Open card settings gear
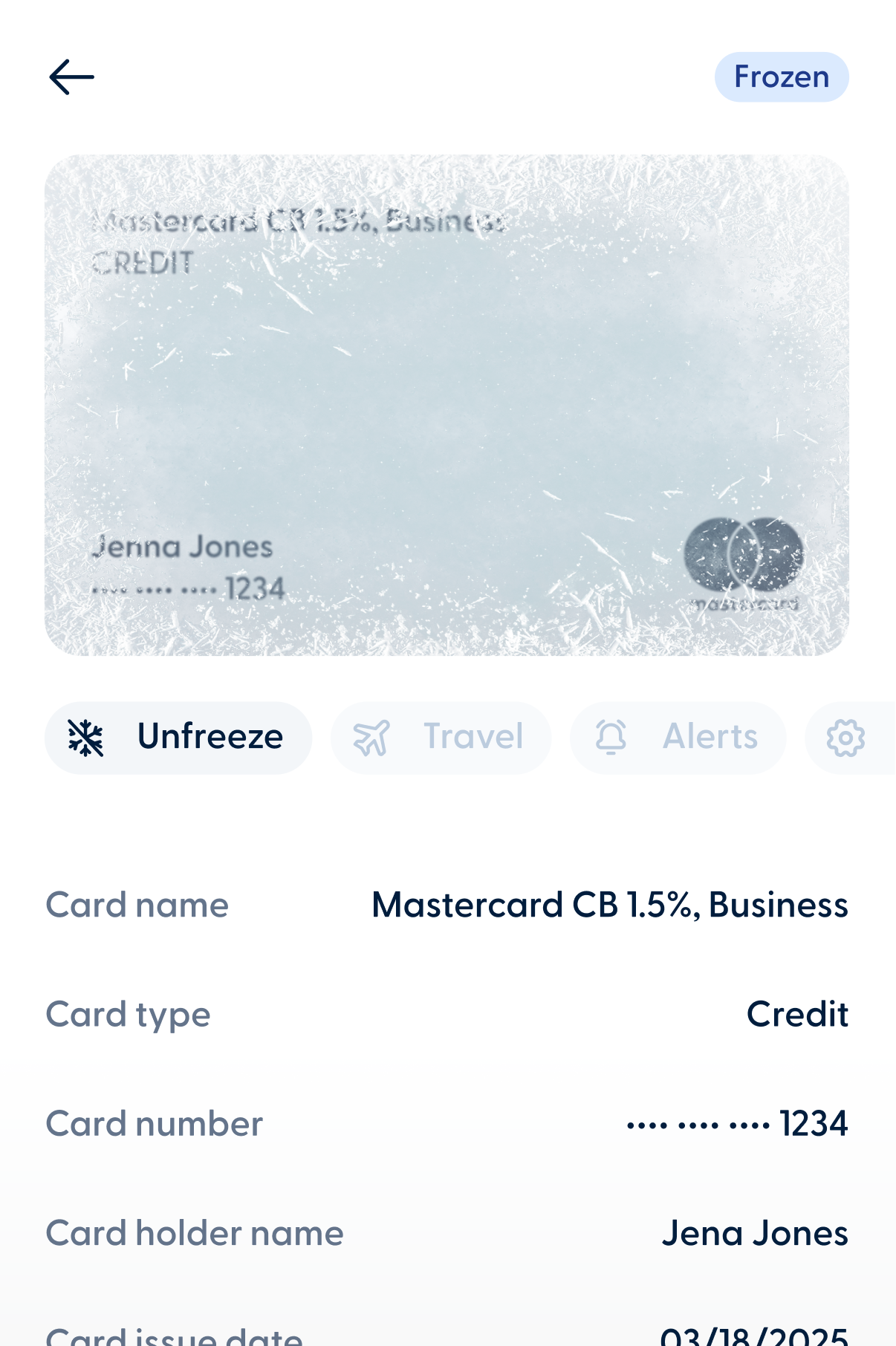The height and width of the screenshot is (1346, 896). [x=845, y=738]
